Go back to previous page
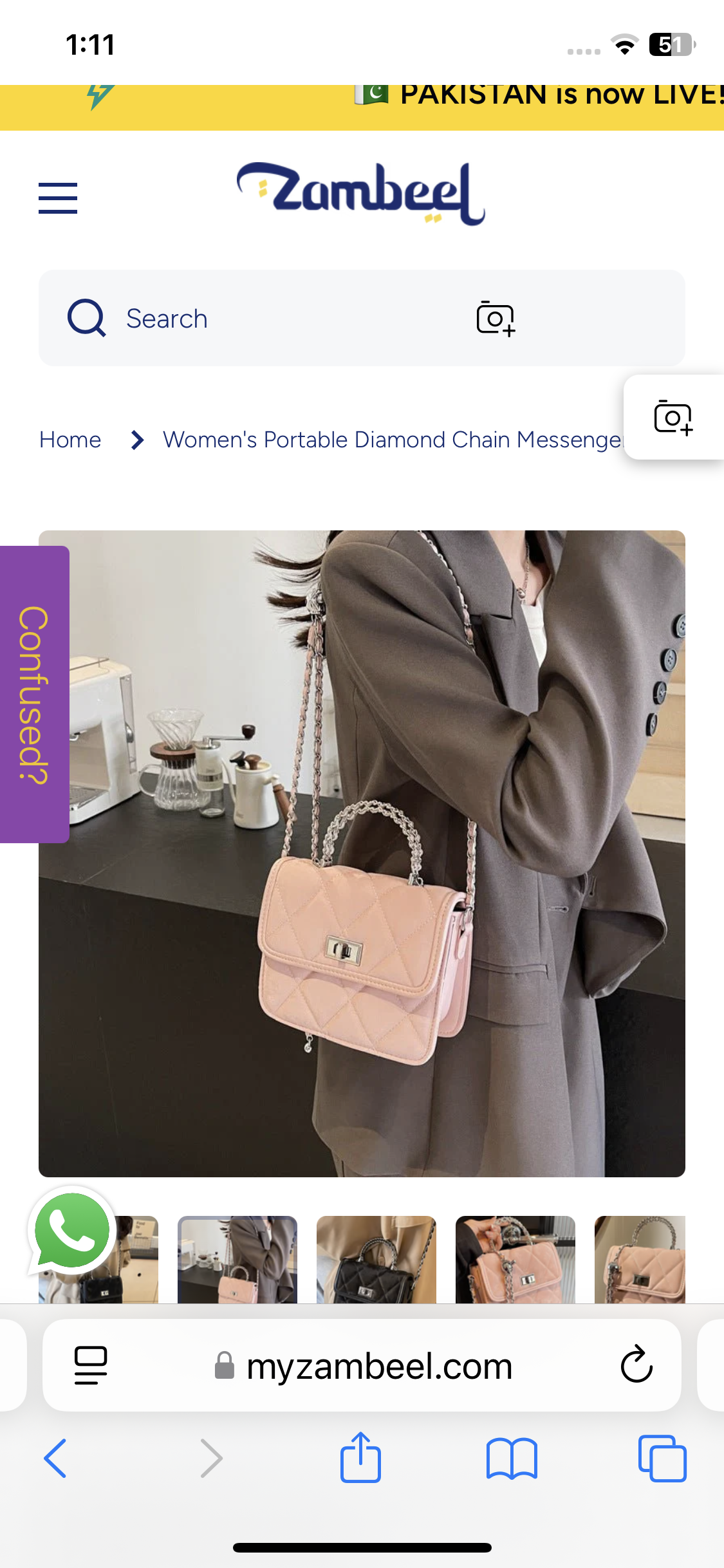 pos(55,1459)
